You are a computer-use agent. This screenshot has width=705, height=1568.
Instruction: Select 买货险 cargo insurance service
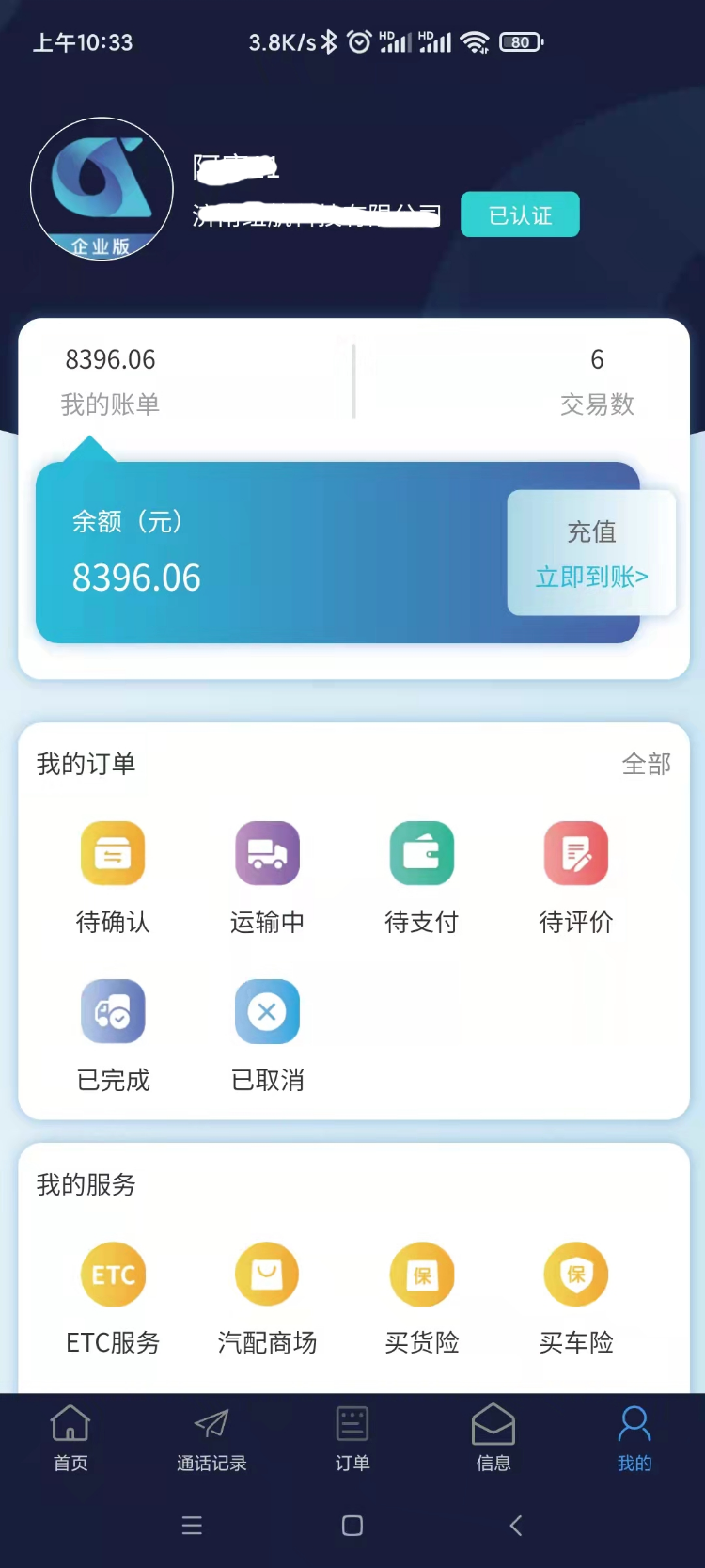pos(421,1296)
